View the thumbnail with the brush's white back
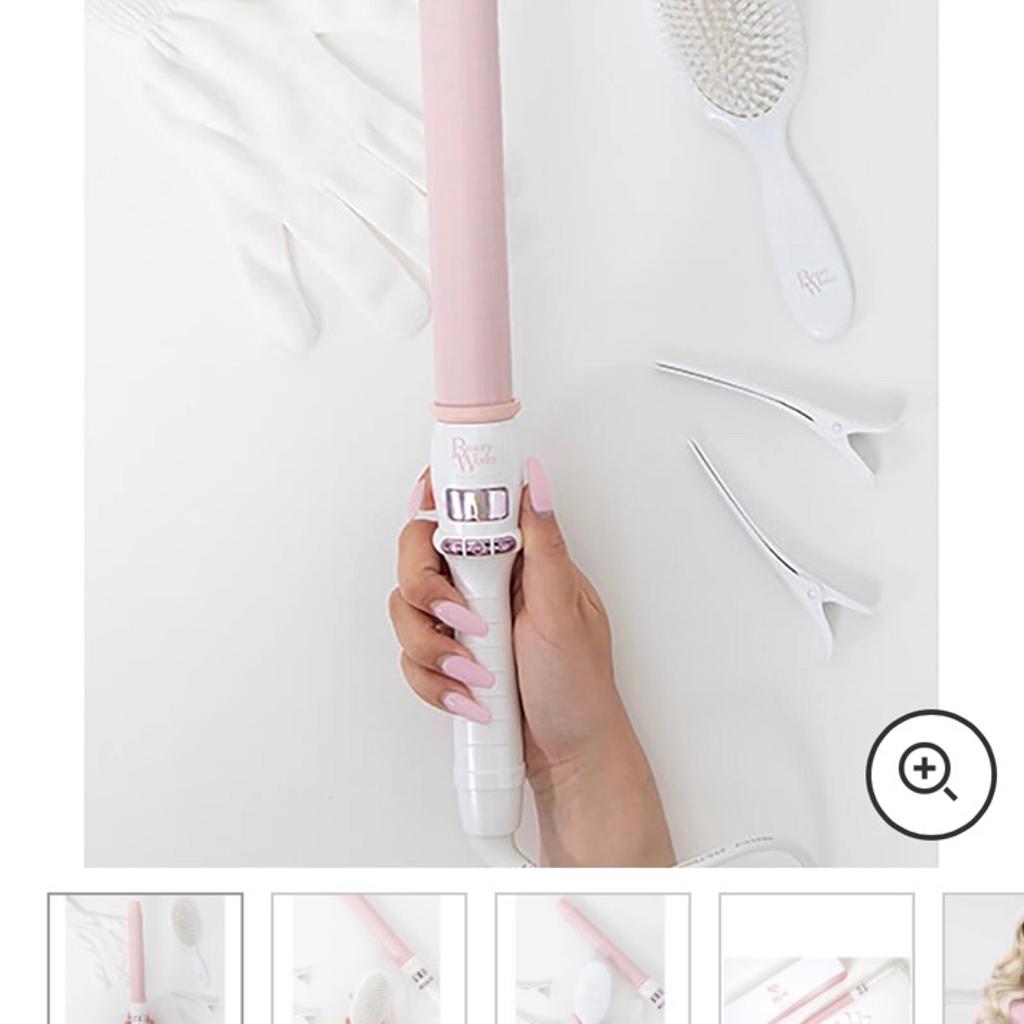The height and width of the screenshot is (1024, 1024). pyautogui.click(x=592, y=958)
